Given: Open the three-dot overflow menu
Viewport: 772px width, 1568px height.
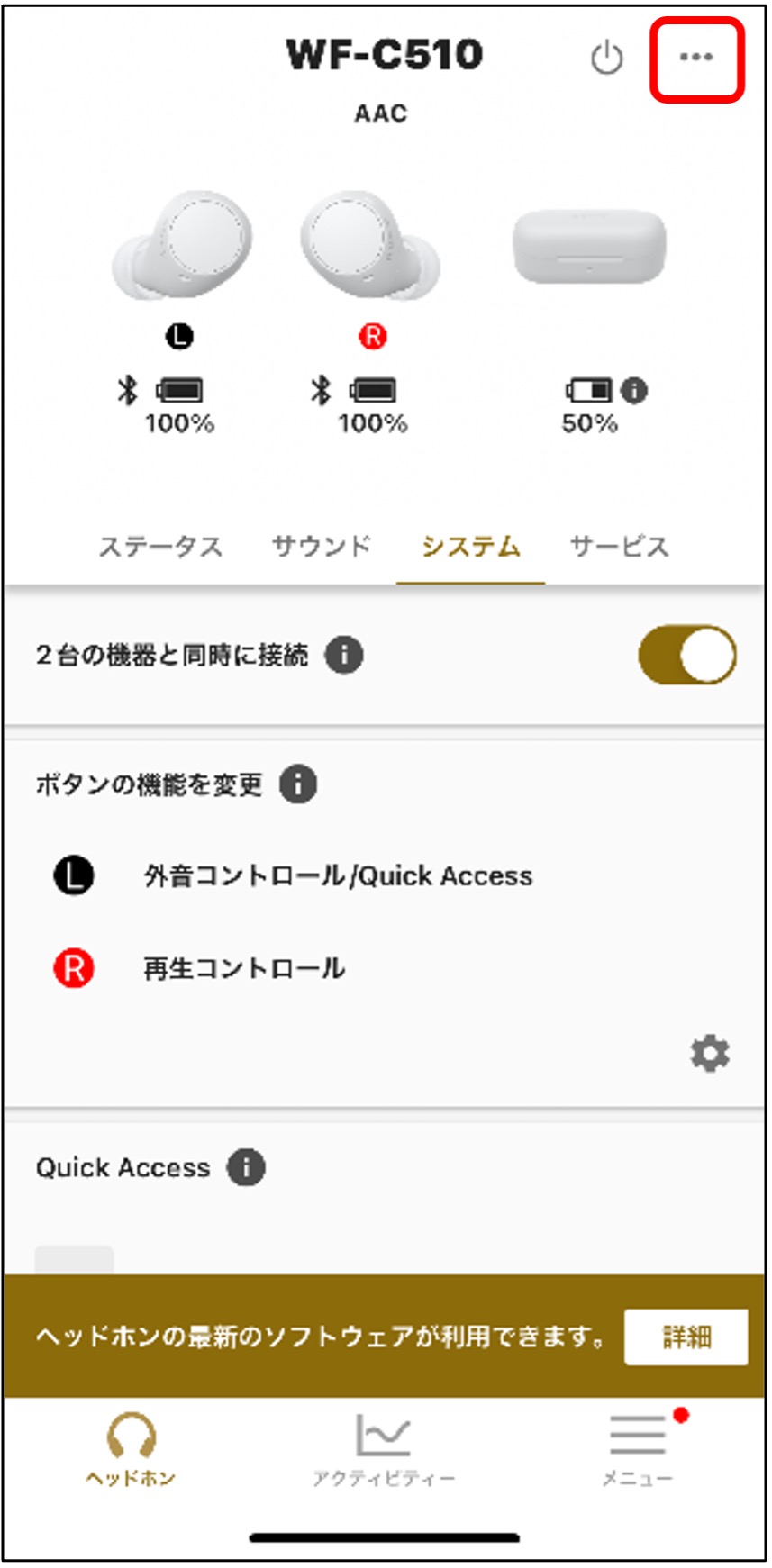Looking at the screenshot, I should pos(696,58).
